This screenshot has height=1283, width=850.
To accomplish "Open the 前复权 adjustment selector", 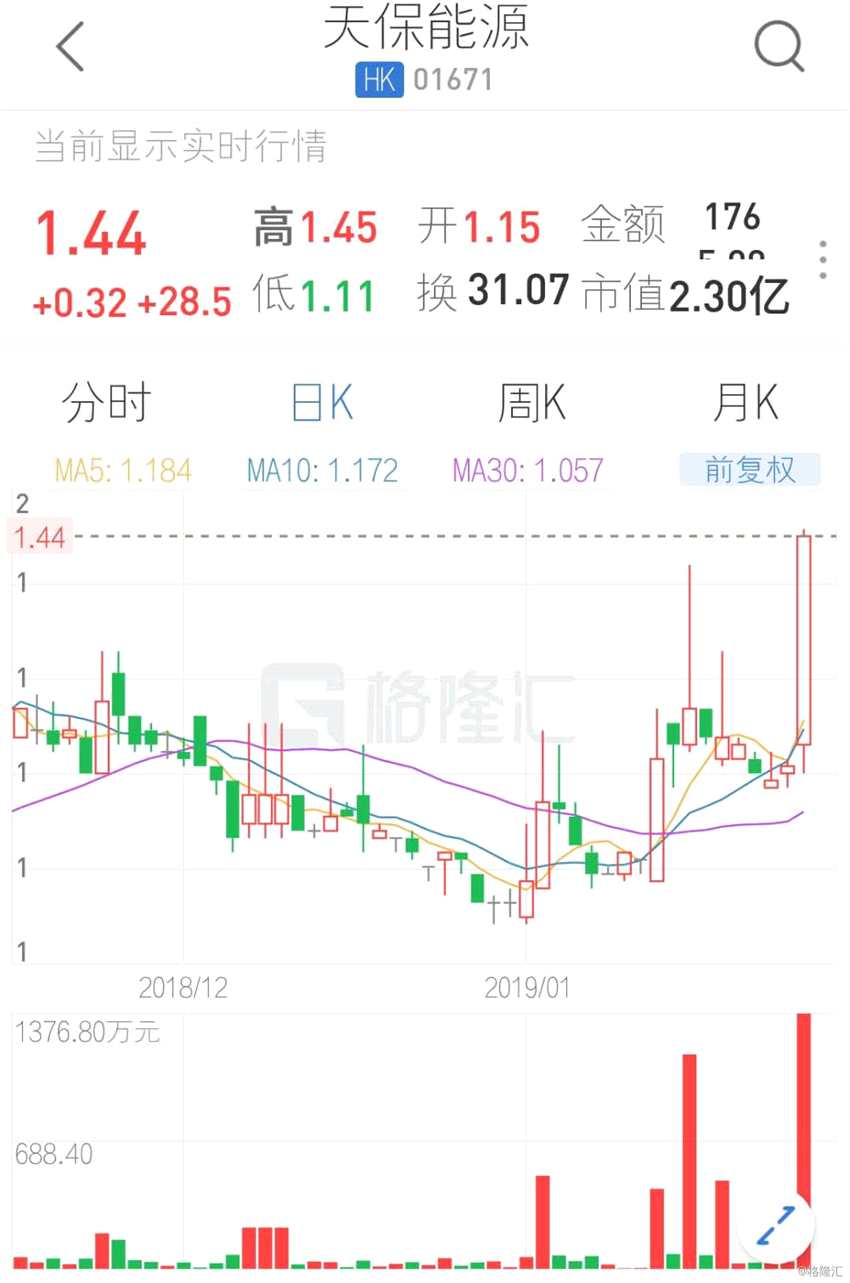I will coord(748,467).
